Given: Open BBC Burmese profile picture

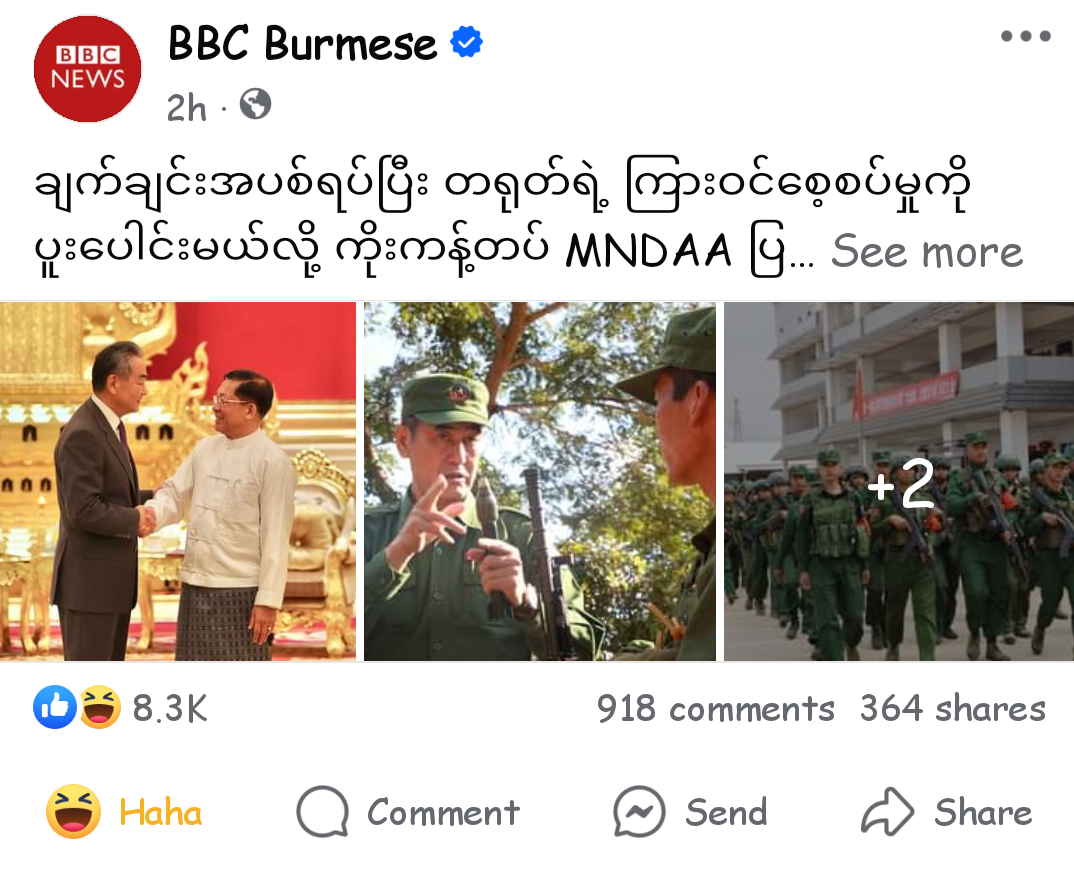Looking at the screenshot, I should (88, 69).
